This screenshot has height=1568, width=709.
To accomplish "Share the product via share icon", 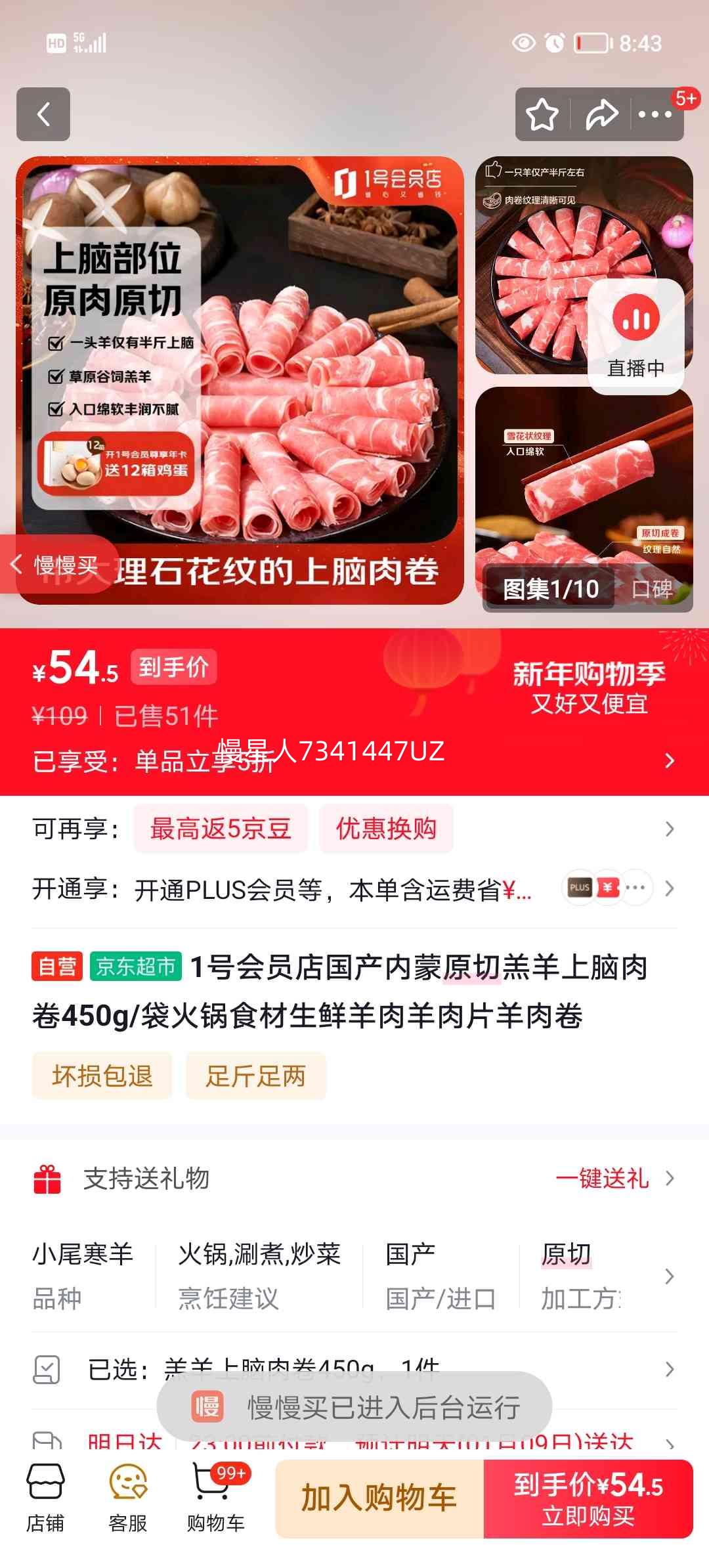I will point(601,114).
